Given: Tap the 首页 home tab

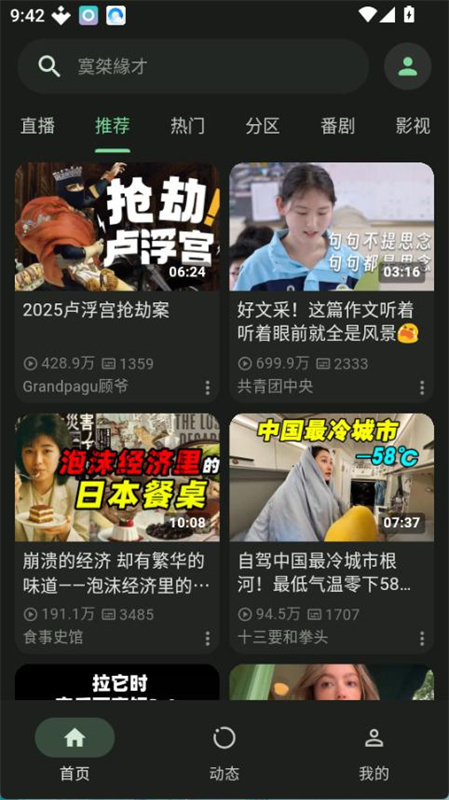Looking at the screenshot, I should 74,753.
